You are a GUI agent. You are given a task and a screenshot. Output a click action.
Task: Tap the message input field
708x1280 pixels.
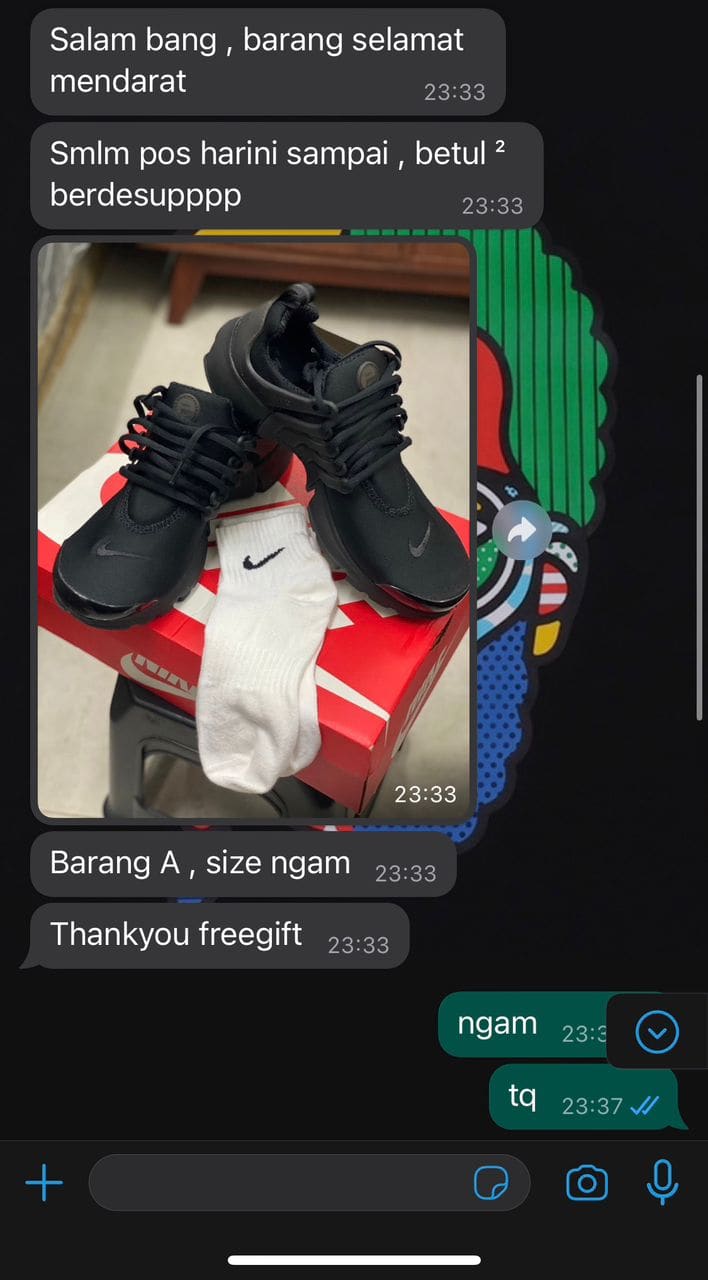click(280, 1184)
